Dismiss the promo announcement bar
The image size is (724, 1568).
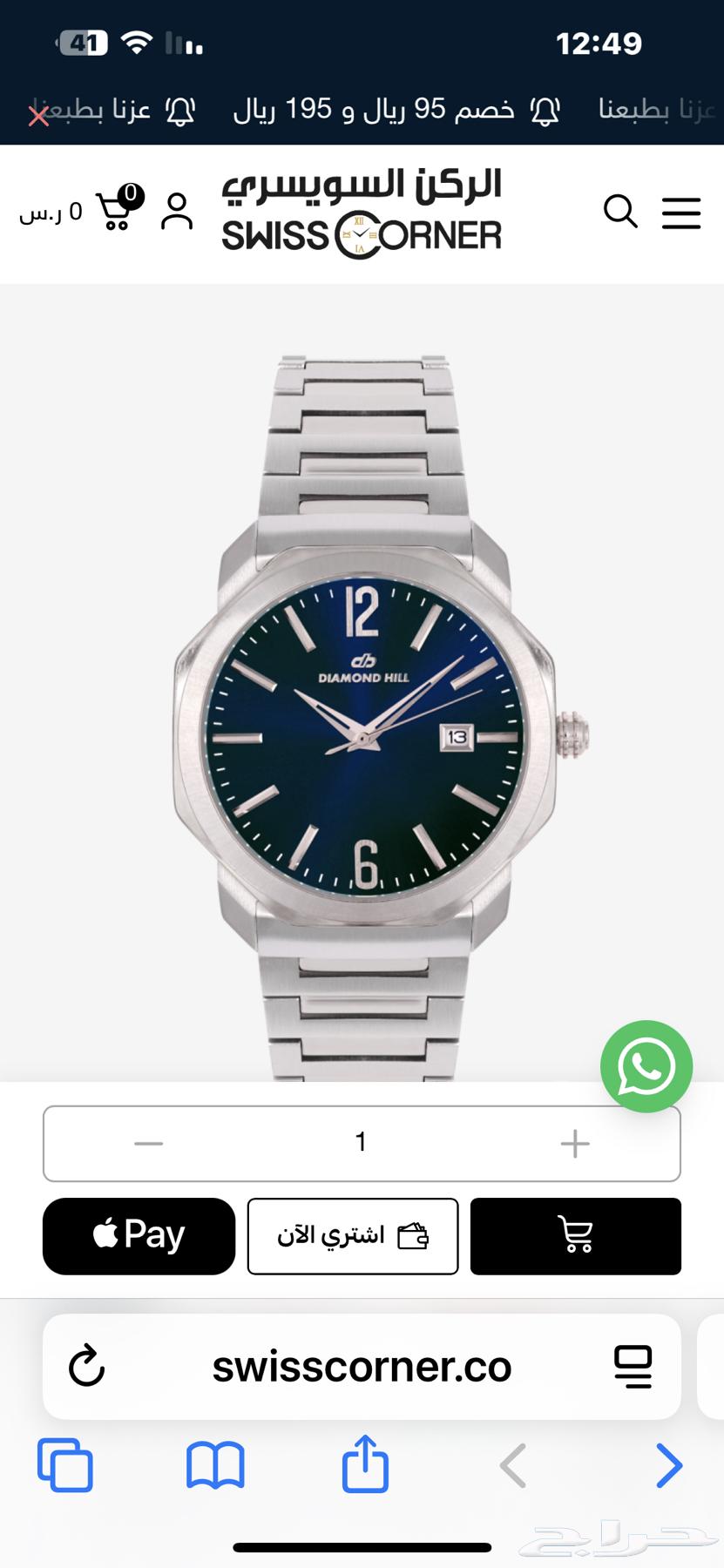click(38, 116)
